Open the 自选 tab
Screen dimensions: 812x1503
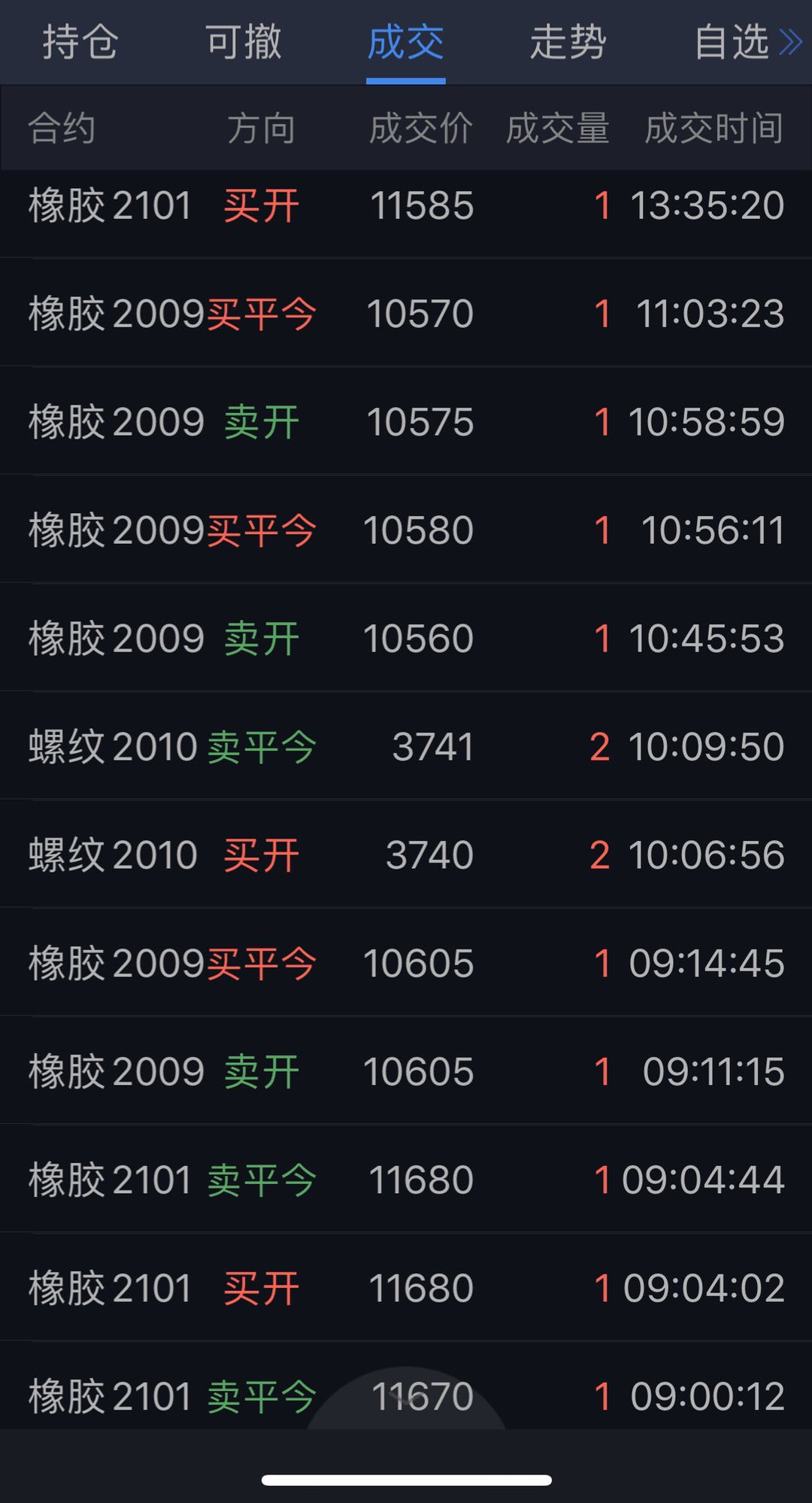[731, 42]
